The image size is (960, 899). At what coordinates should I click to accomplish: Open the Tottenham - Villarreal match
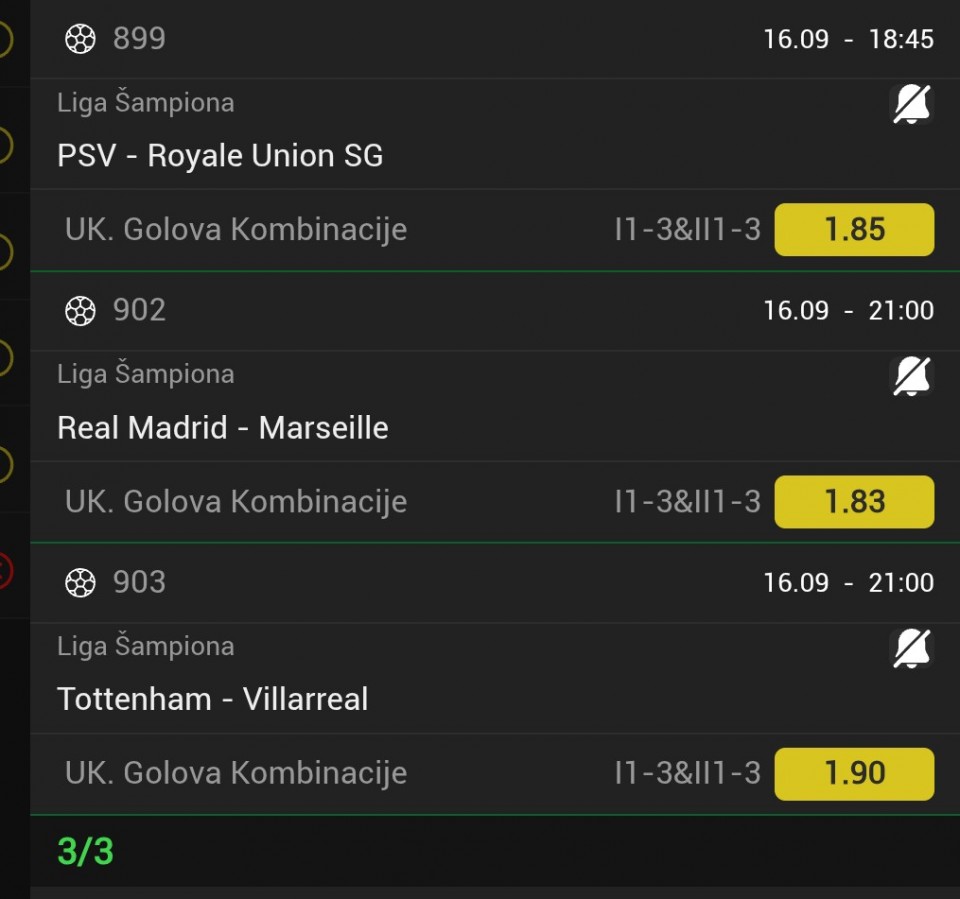click(213, 699)
